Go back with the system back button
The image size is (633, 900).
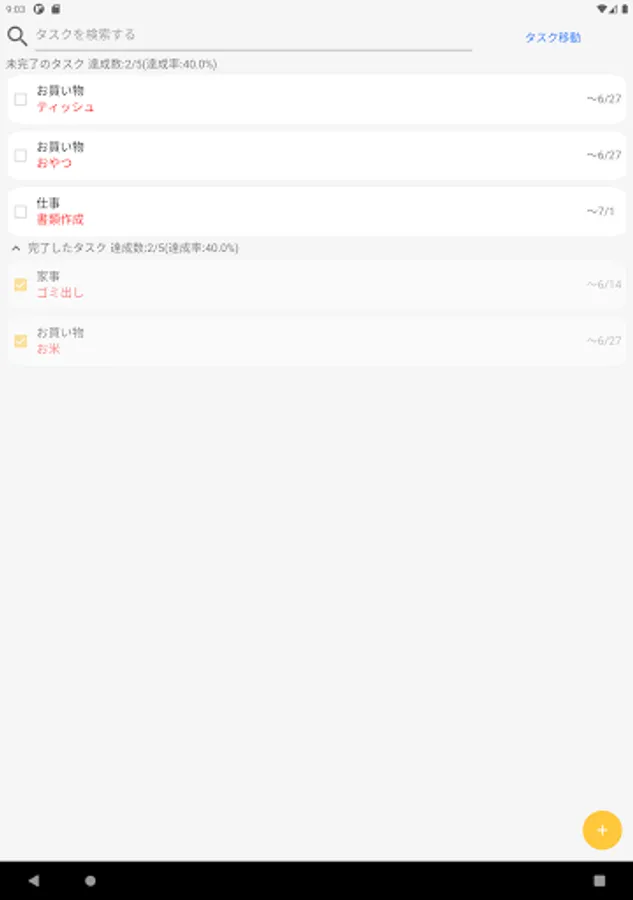[34, 880]
